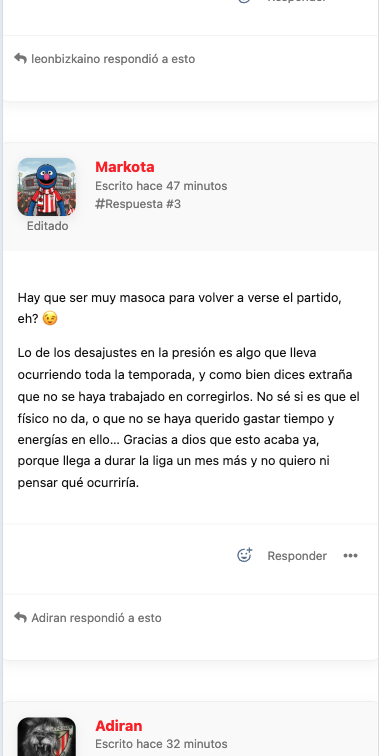379x756 pixels.
Task: Open Markota's profile from the username
Action: pyautogui.click(x=125, y=167)
